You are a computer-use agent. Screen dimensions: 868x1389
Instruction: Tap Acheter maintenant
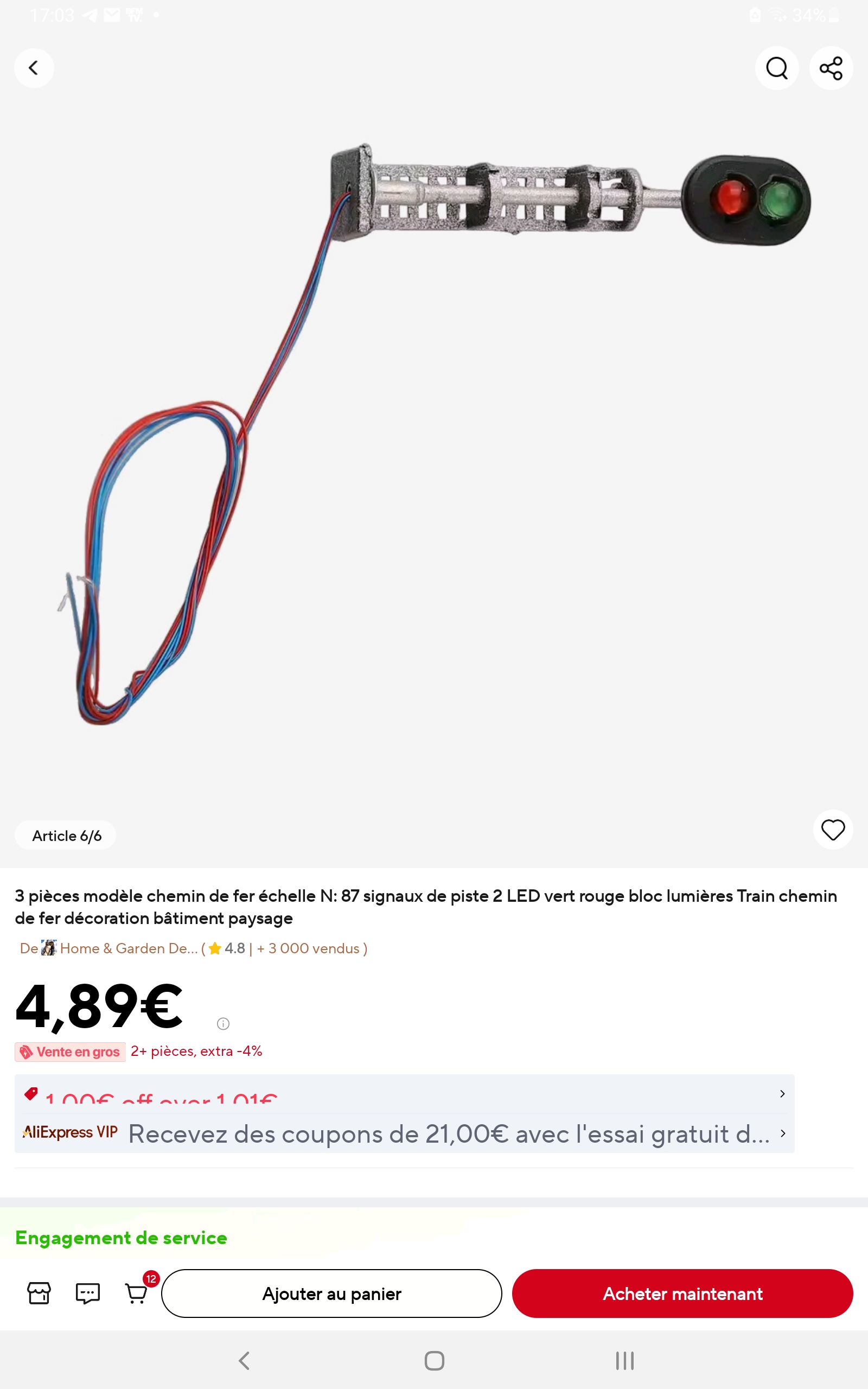point(682,1293)
